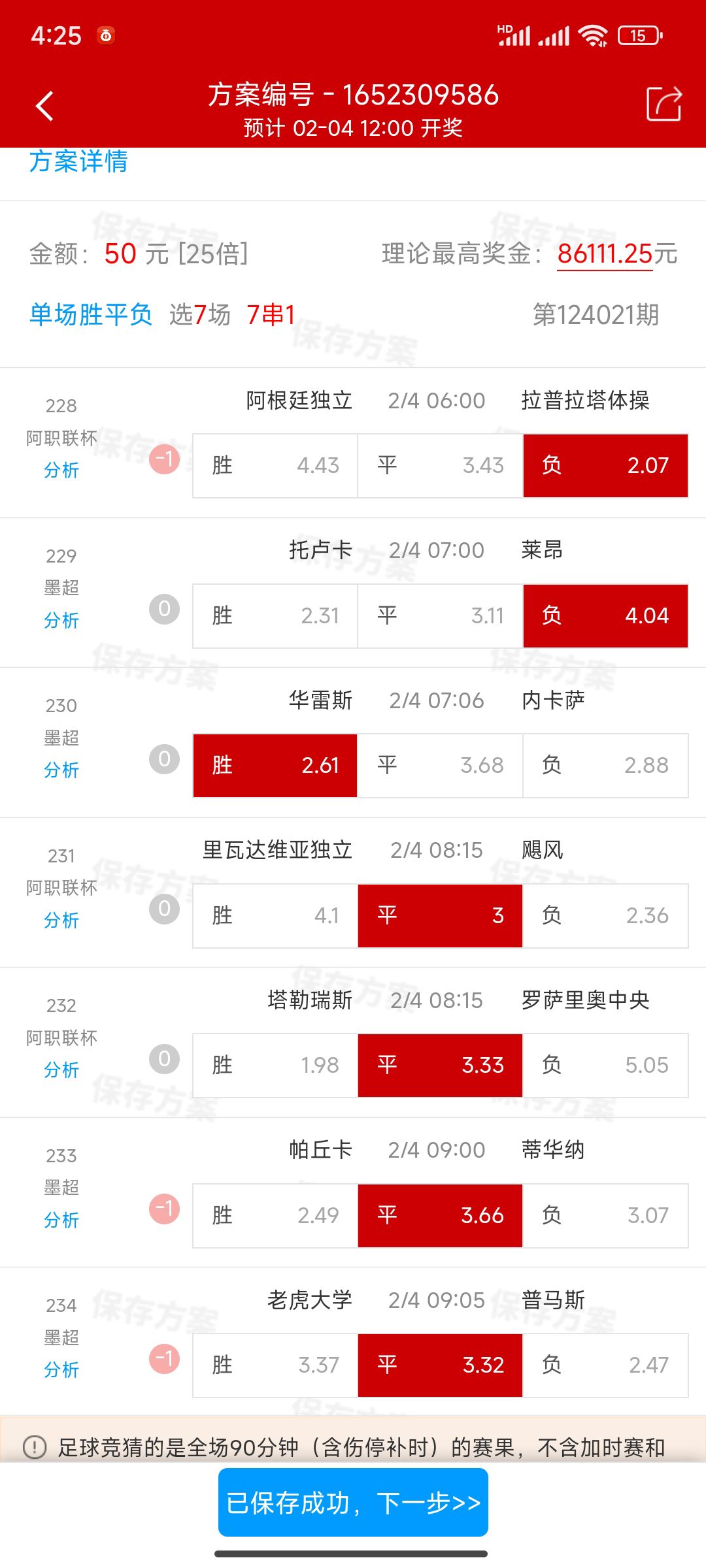Screen dimensions: 706x1568
Task: Select 平 3.11 for 托卢卡 vs 莱昂
Action: click(440, 615)
